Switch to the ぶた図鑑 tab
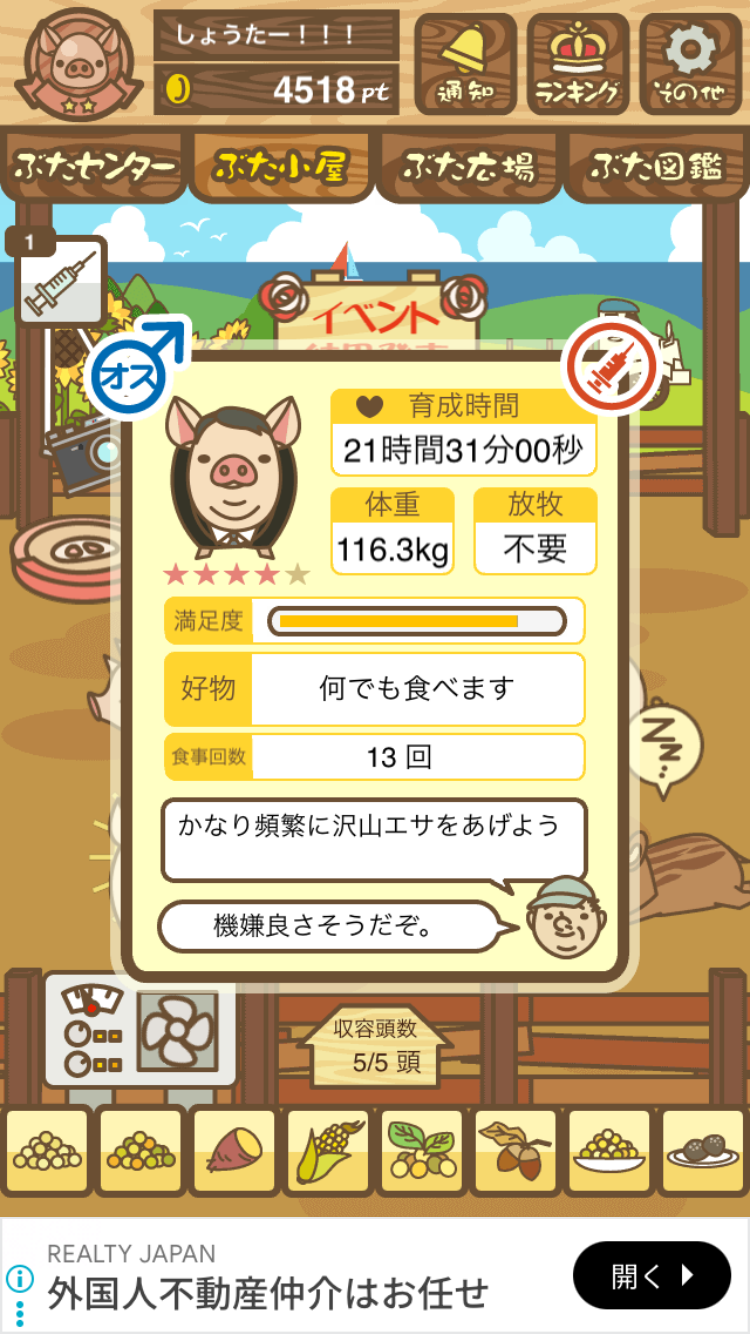 [x=656, y=167]
